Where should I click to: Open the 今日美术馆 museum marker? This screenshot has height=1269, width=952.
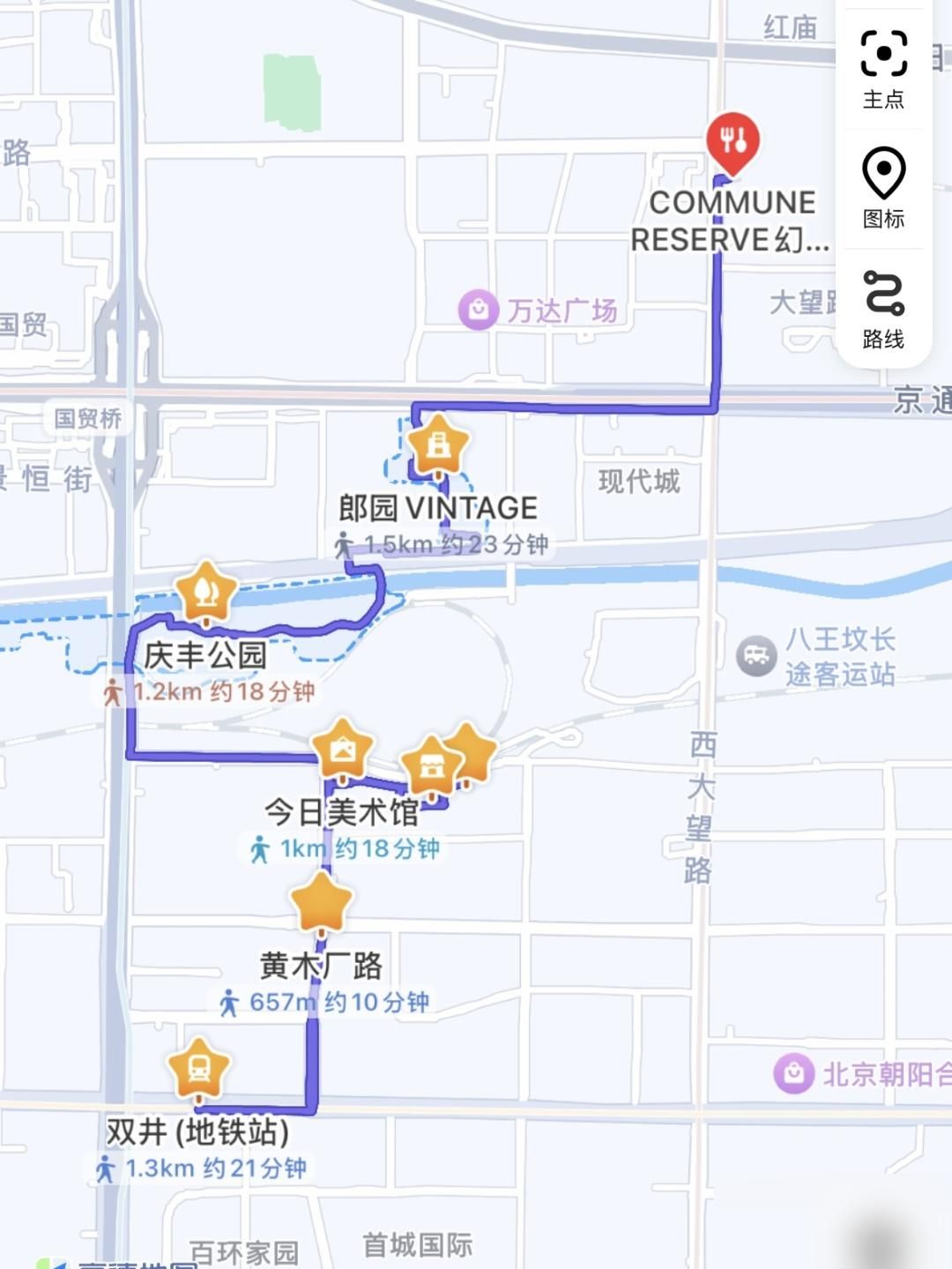point(342,750)
